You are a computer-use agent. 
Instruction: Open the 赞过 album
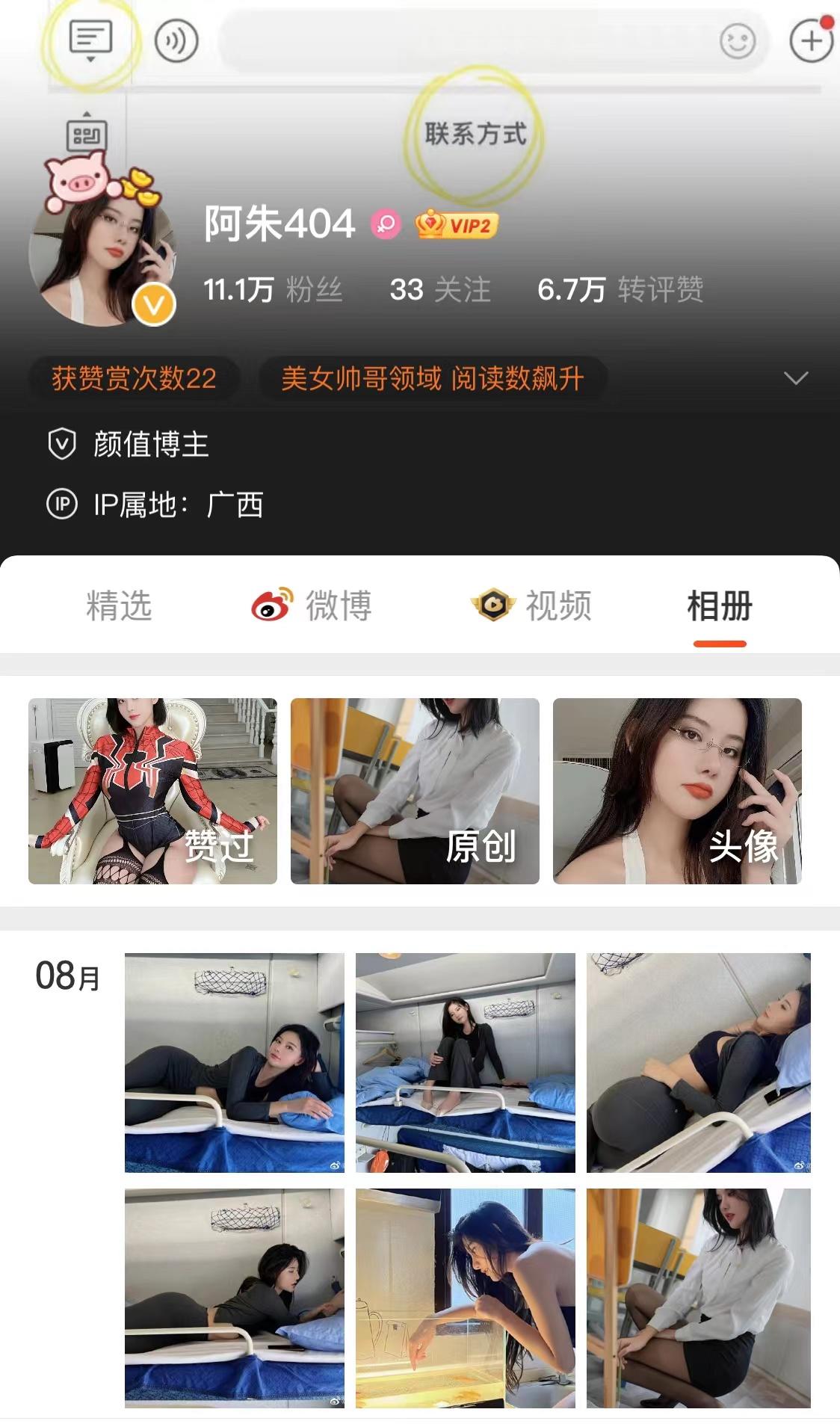[x=152, y=791]
